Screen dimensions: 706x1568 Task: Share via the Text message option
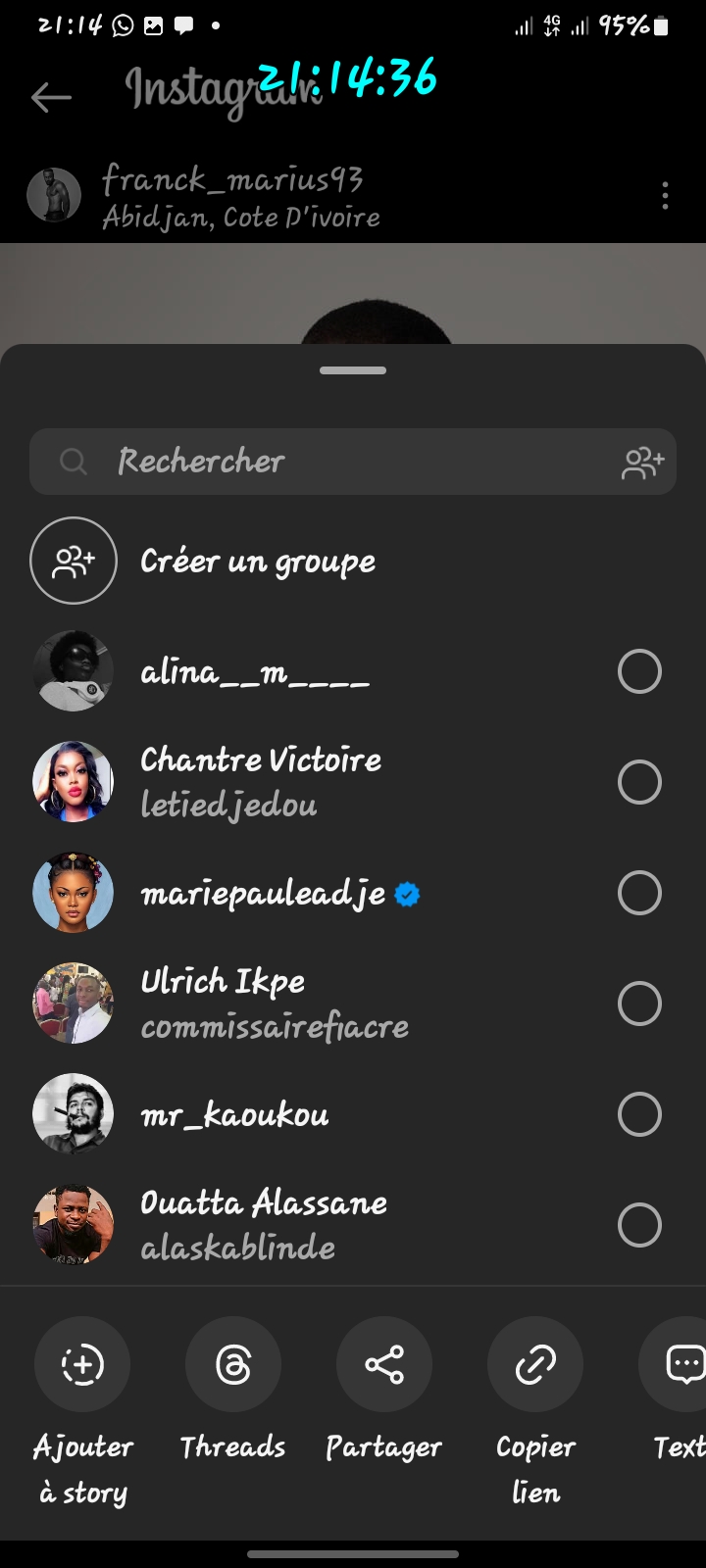point(682,1365)
